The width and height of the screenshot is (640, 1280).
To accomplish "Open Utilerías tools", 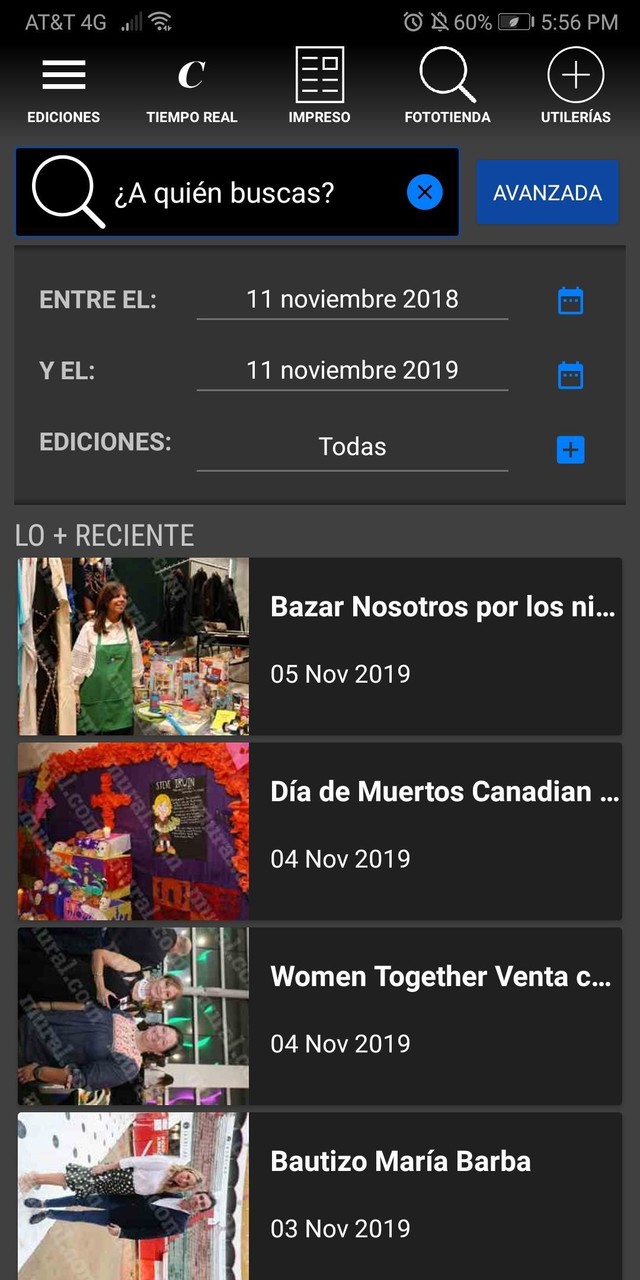I will (x=575, y=86).
